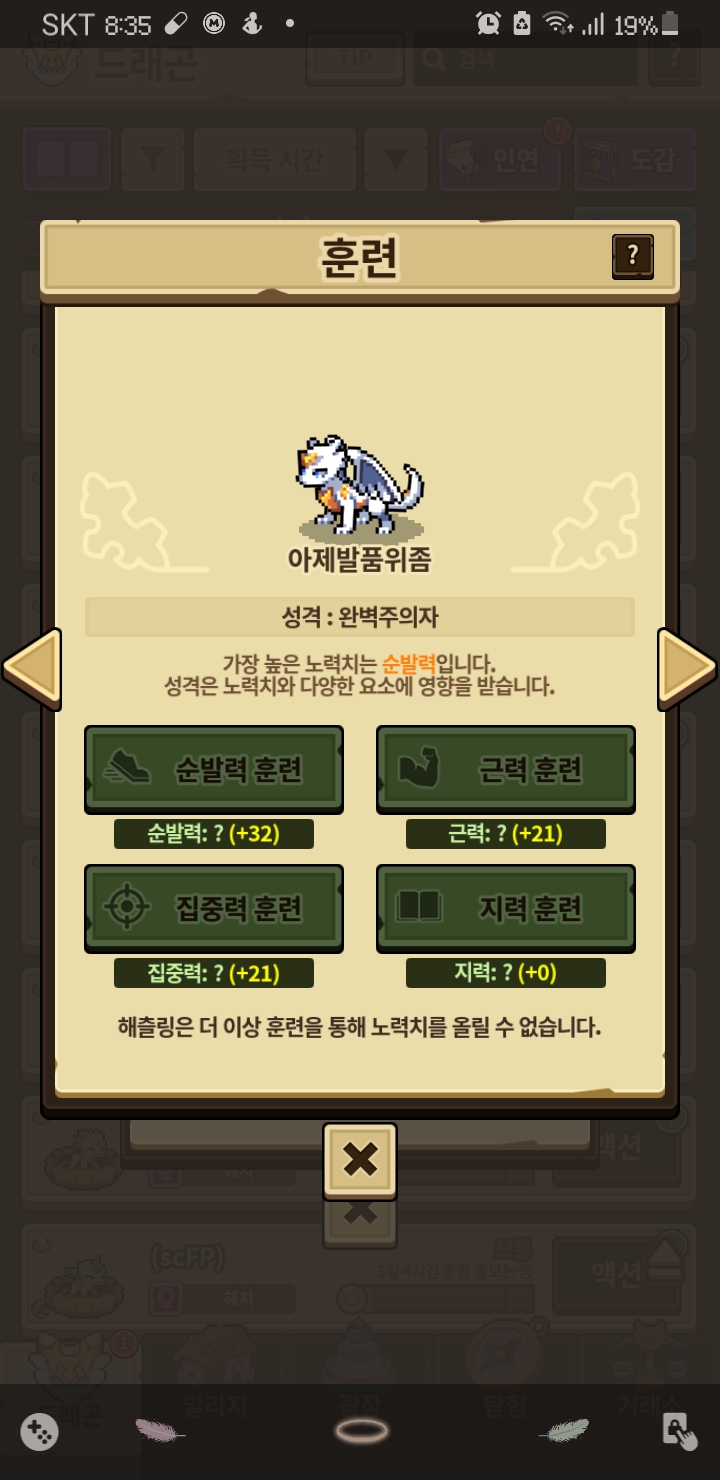This screenshot has width=720, height=1480.
Task: Close the 훈련 dialog with X
Action: 360,1160
